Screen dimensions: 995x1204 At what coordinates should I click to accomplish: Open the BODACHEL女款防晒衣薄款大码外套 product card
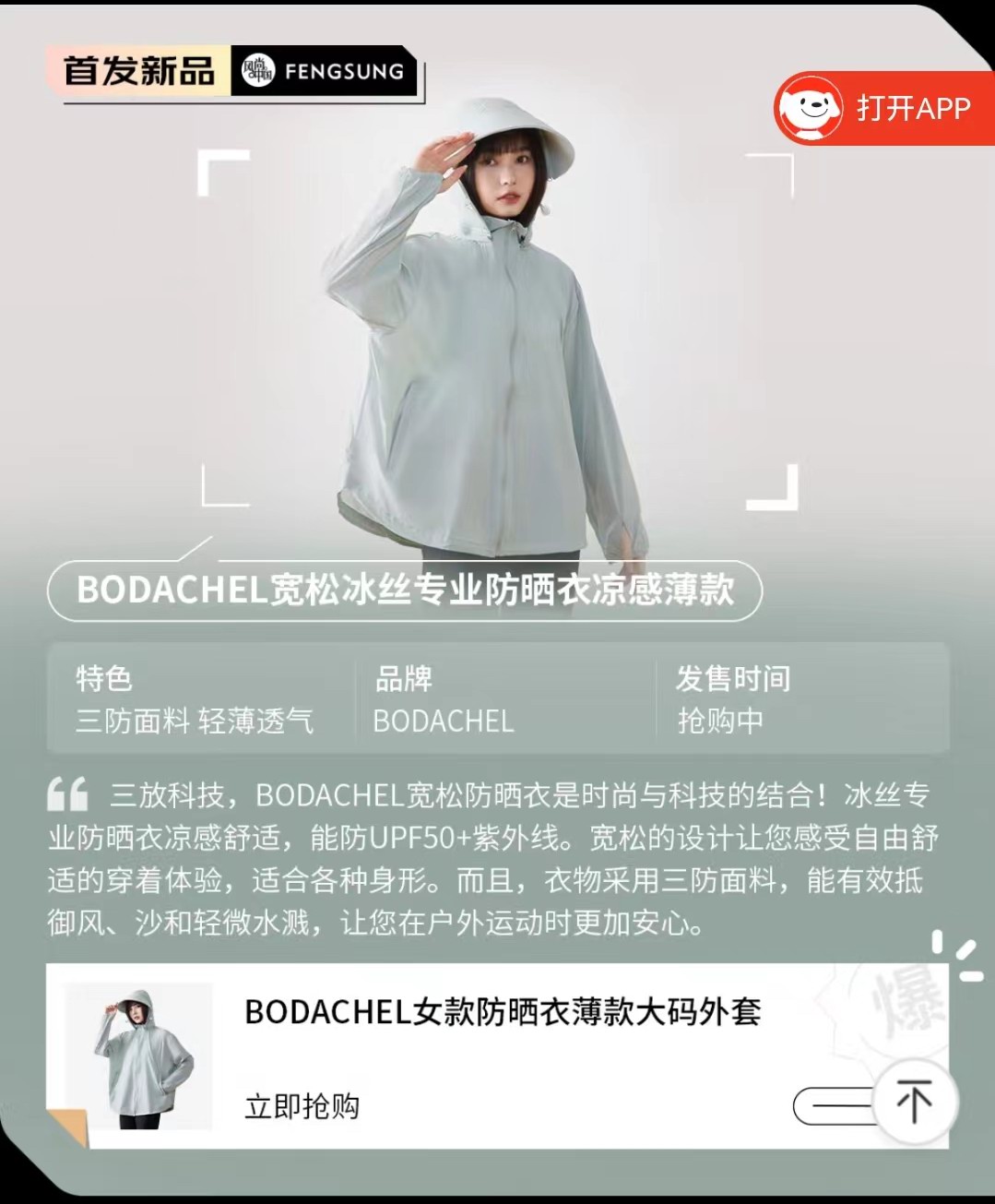503,1012
